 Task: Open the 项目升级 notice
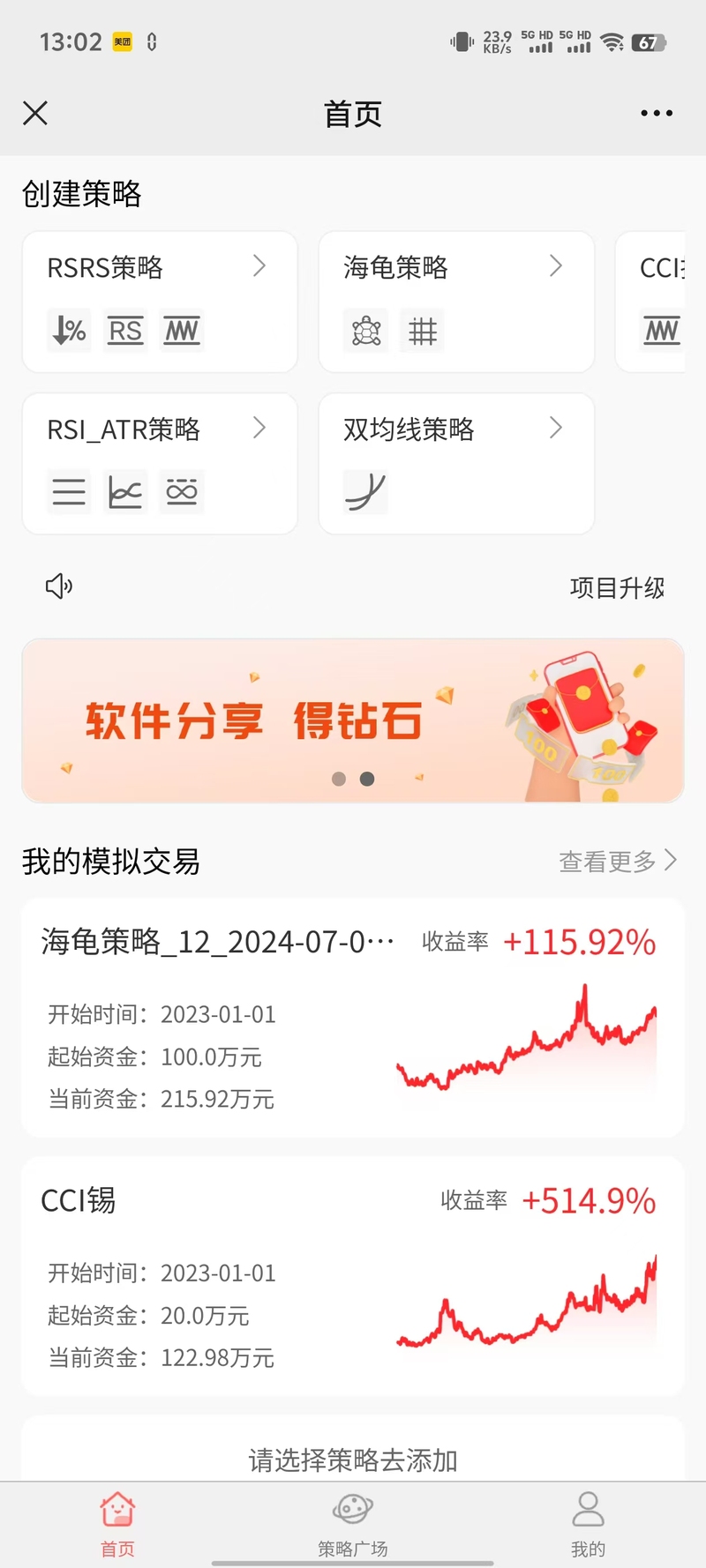tap(617, 587)
